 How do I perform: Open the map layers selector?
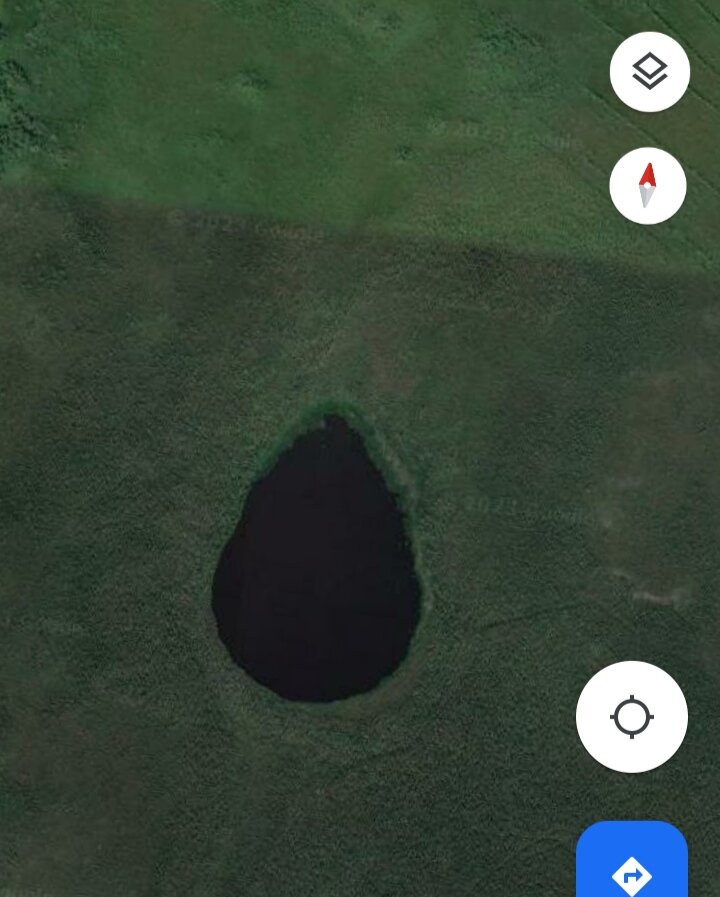tap(650, 72)
